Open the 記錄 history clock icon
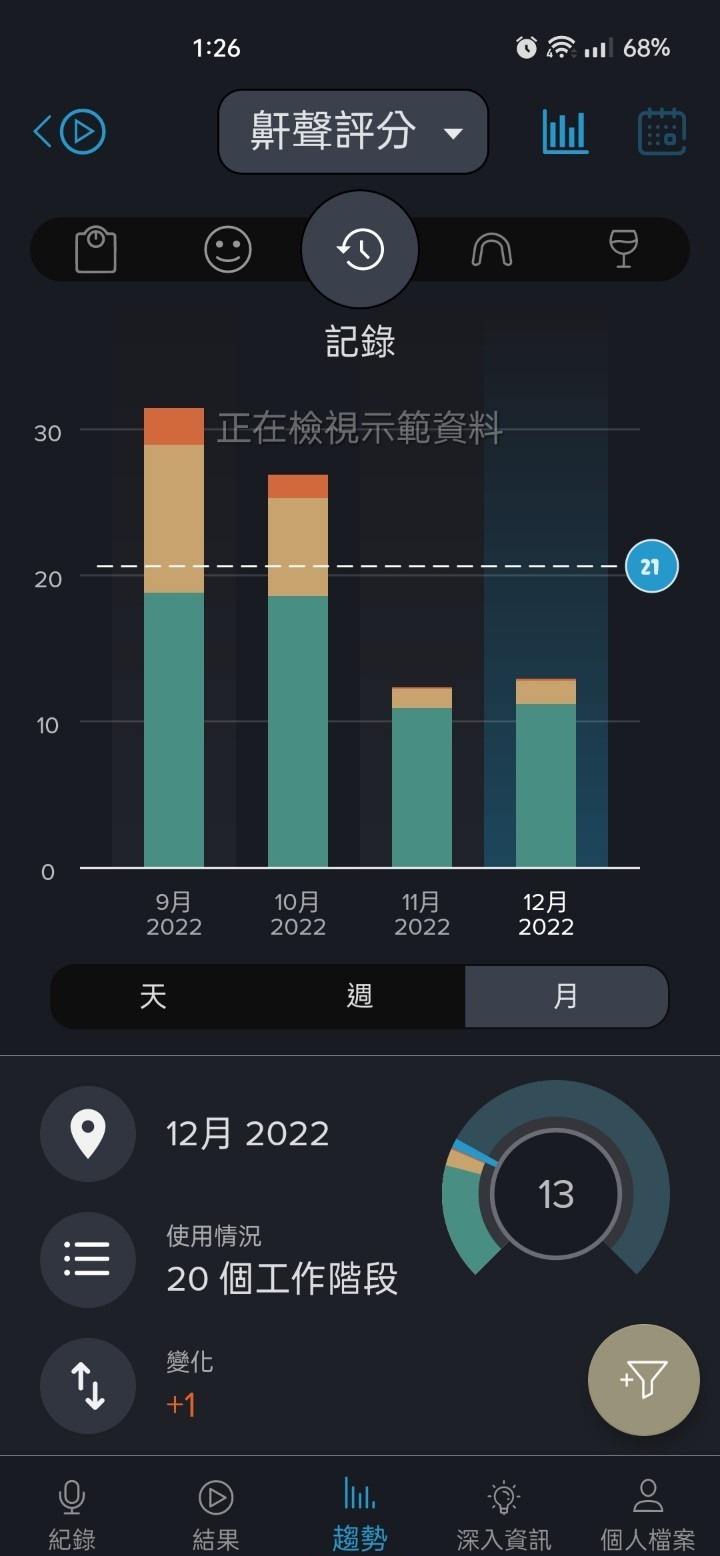 tap(359, 250)
